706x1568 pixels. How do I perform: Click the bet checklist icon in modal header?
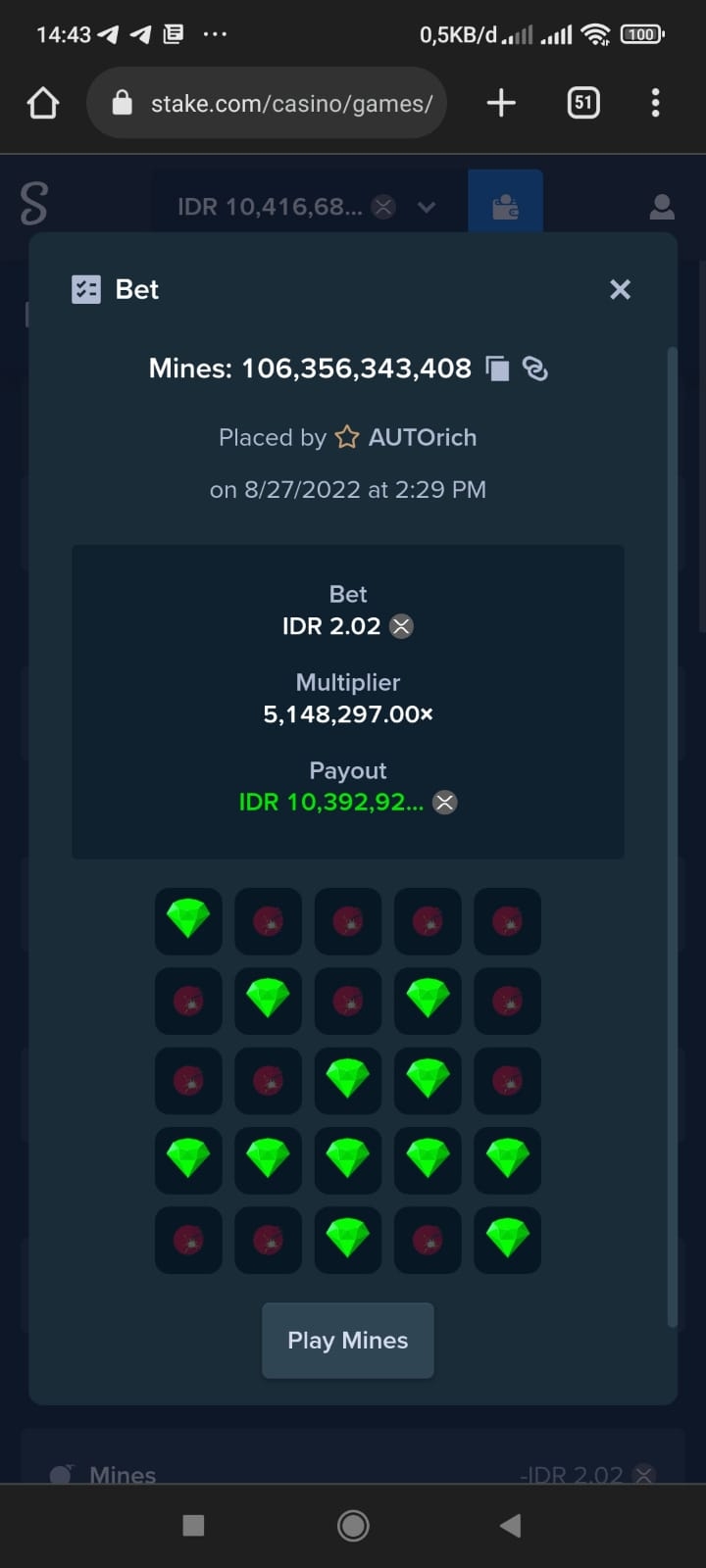(x=86, y=289)
